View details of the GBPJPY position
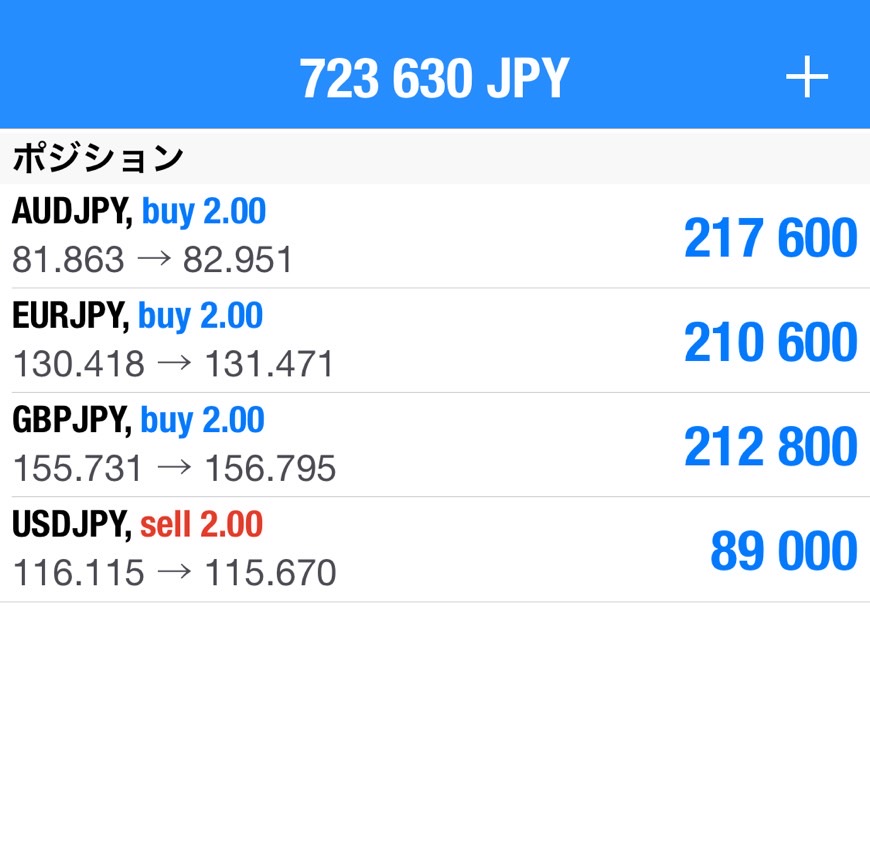Screen dimensions: 870x865 click(x=434, y=444)
